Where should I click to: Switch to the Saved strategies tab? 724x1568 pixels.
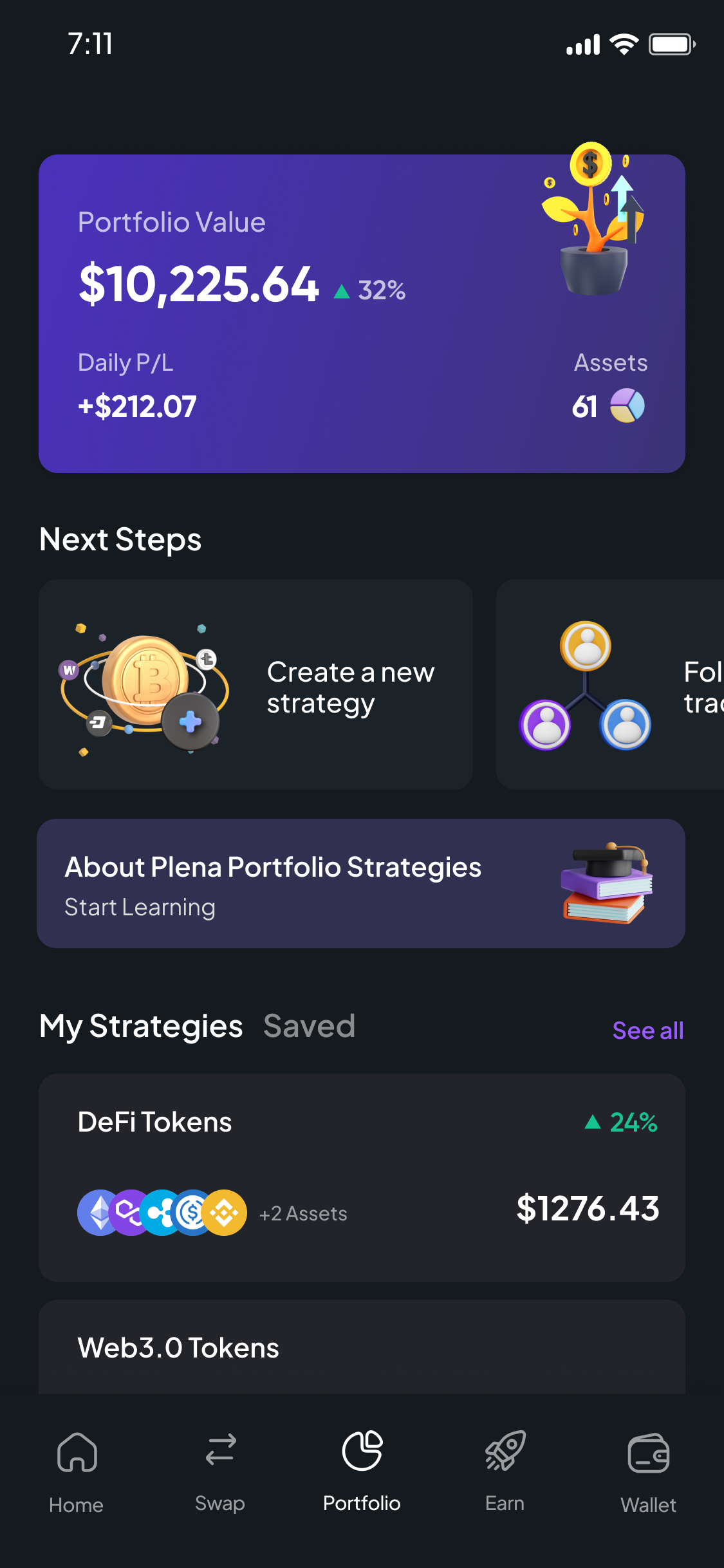pyautogui.click(x=308, y=1026)
